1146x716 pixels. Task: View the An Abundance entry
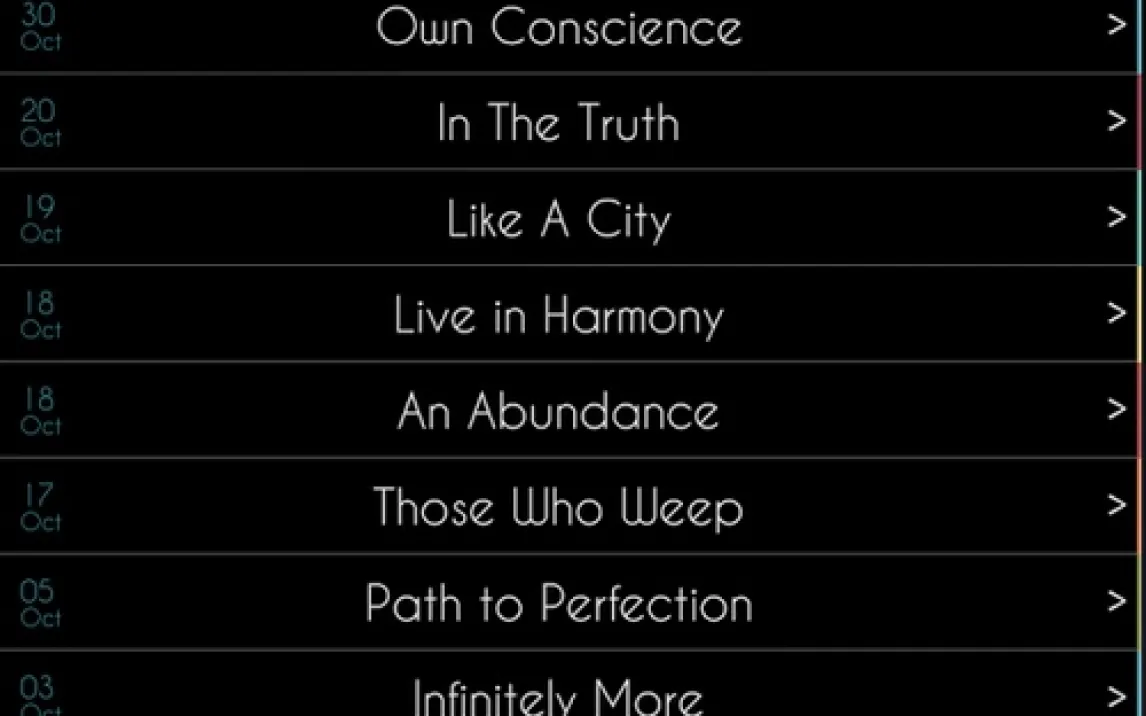point(558,411)
